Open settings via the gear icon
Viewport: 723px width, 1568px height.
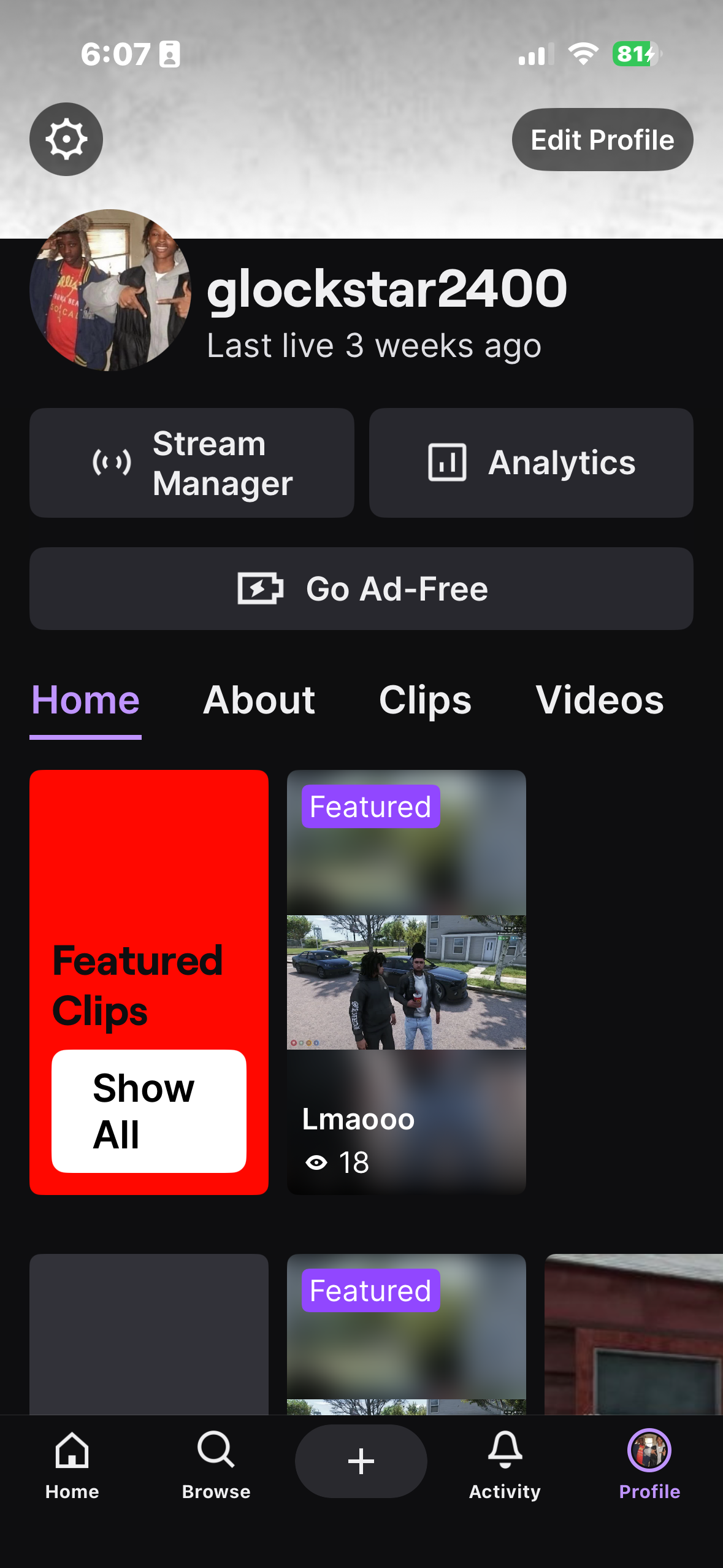pos(66,139)
